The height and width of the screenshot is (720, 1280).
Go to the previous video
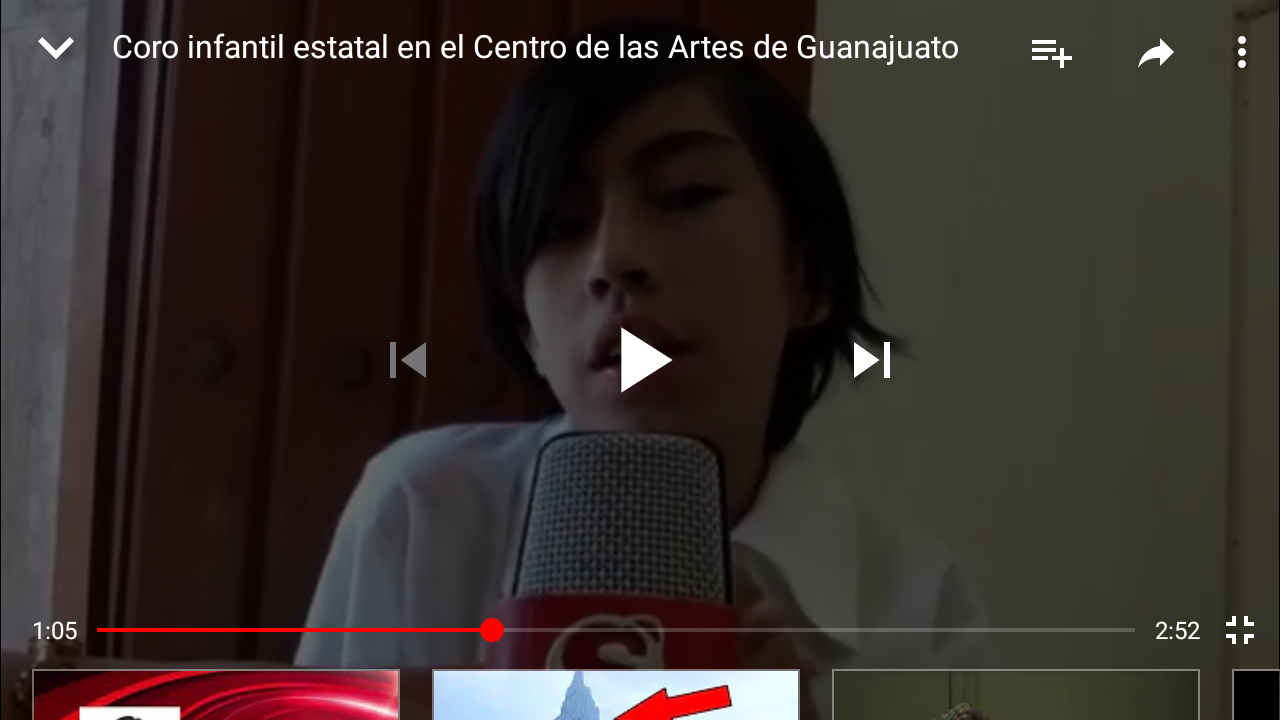coord(408,360)
